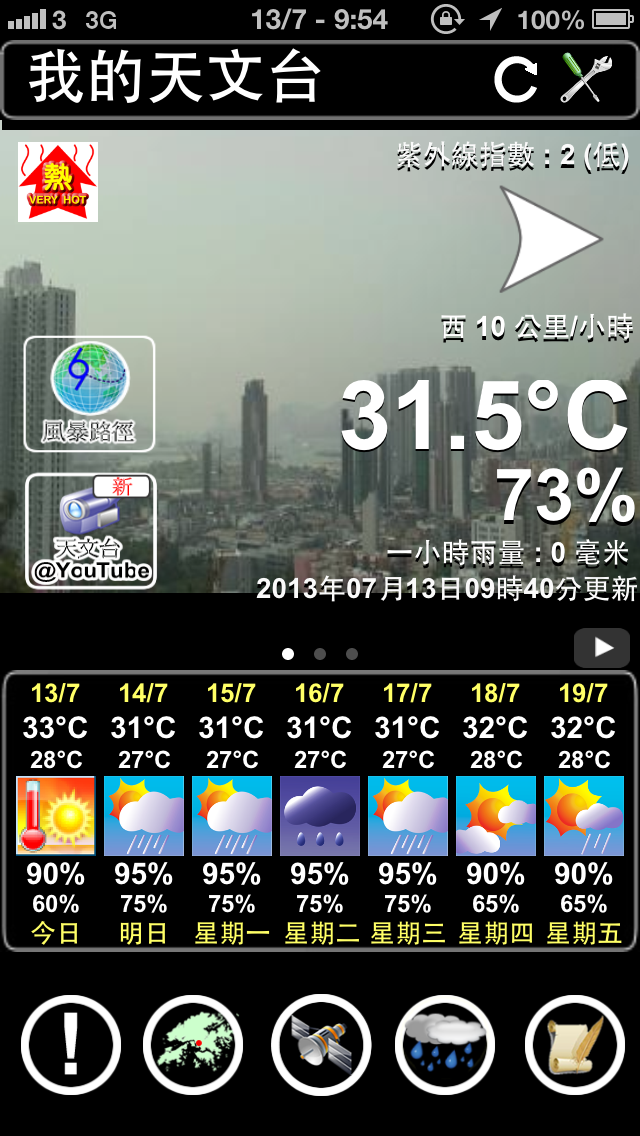Open the storm track (風暴路徑) button
This screenshot has width=640, height=1136.
click(x=89, y=394)
